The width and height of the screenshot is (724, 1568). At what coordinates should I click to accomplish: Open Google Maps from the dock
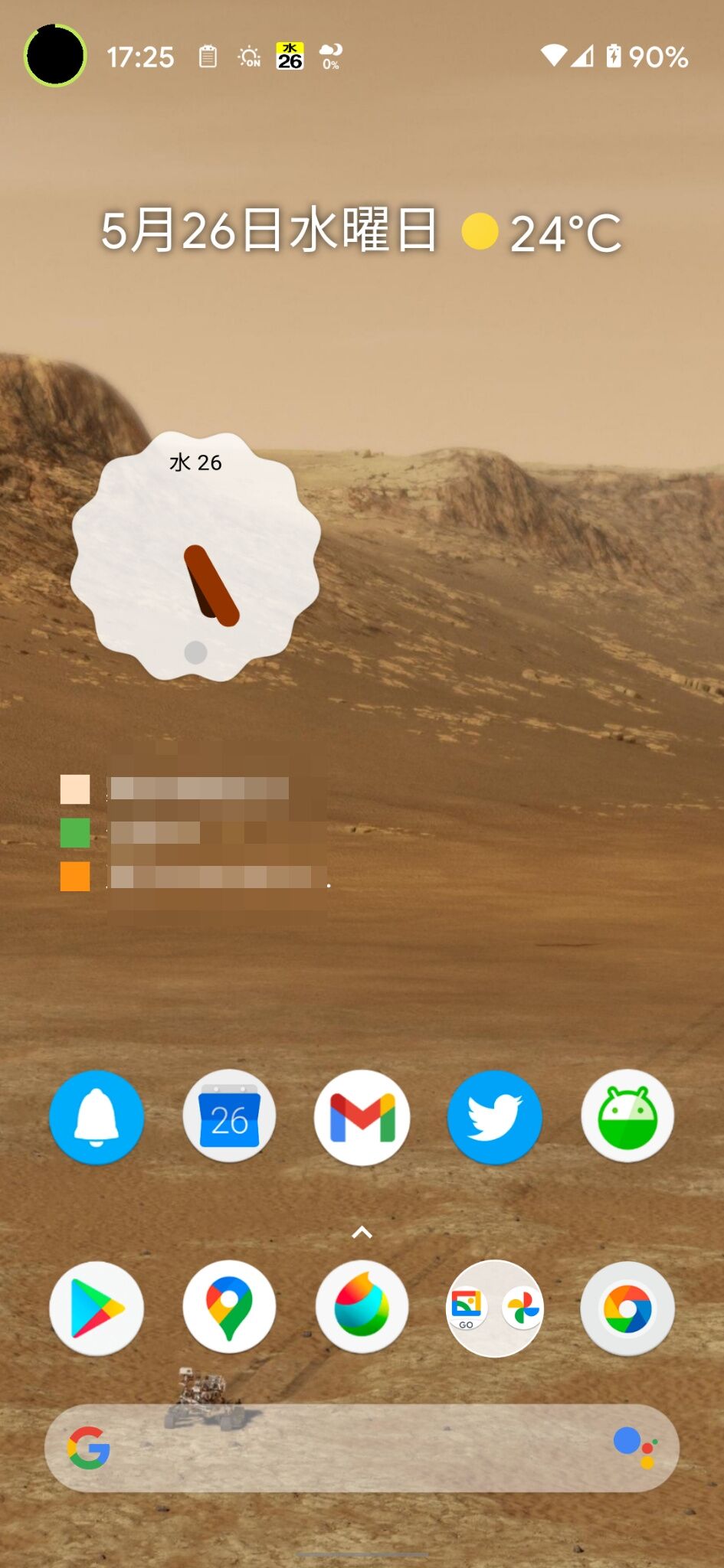click(x=228, y=1307)
